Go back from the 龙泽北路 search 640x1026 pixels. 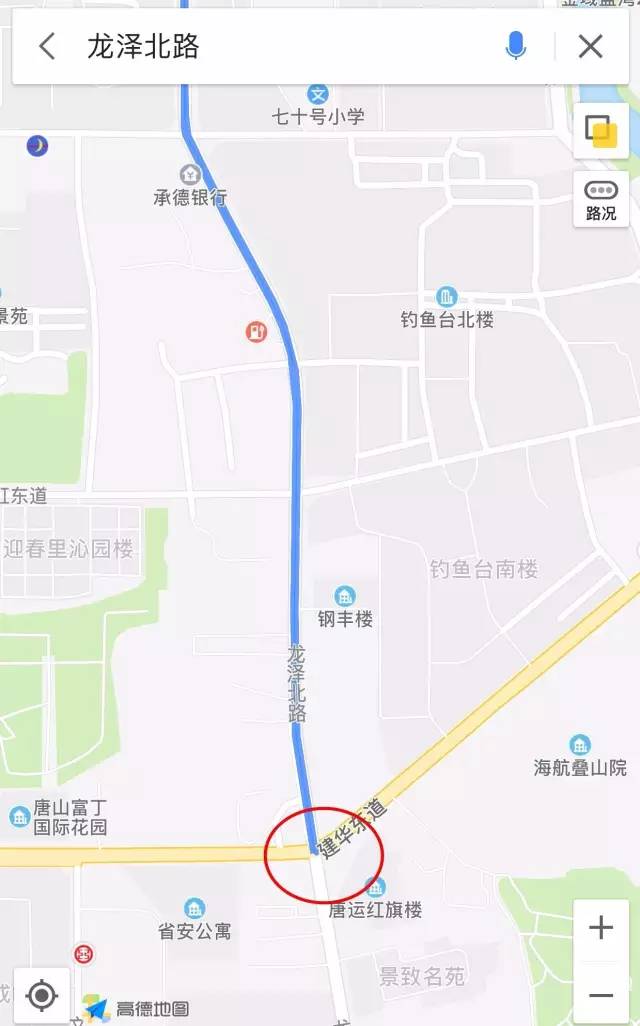pyautogui.click(x=47, y=46)
